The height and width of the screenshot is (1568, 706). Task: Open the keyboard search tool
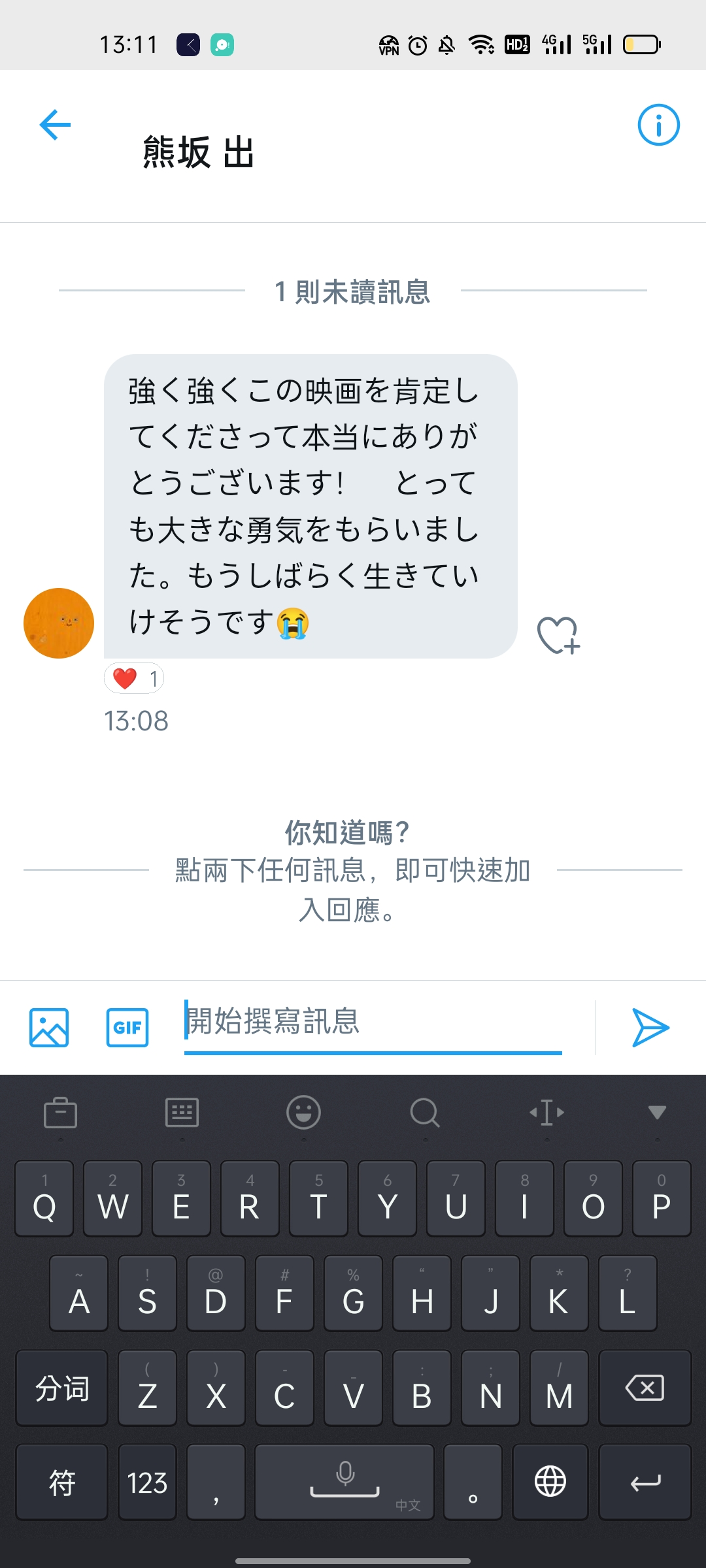tap(425, 1112)
